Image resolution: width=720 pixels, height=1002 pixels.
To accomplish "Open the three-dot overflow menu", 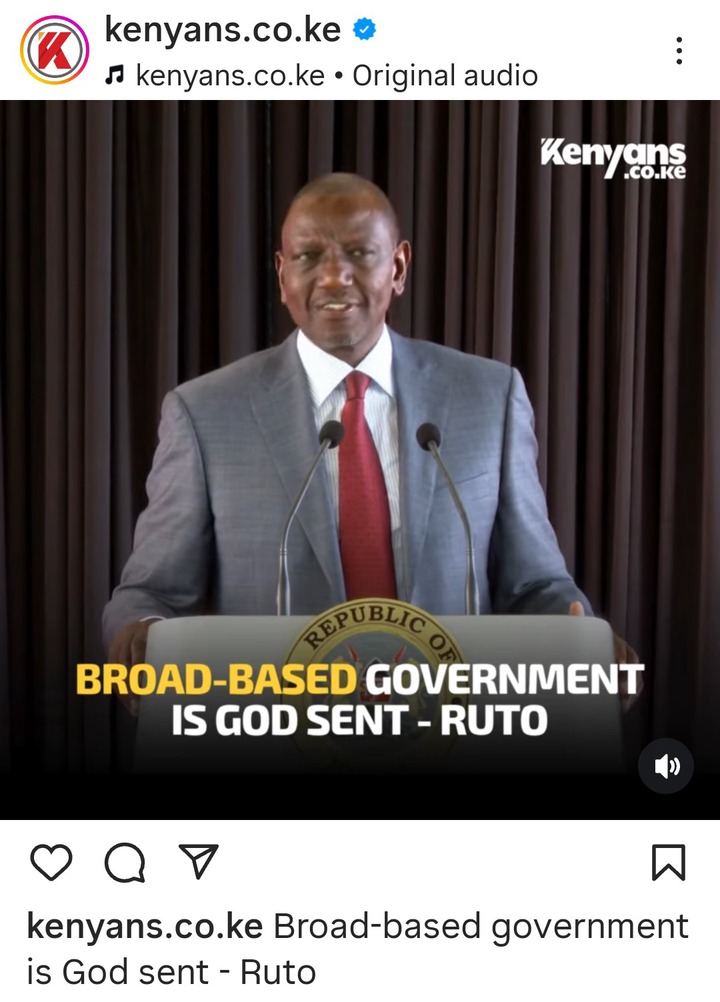I will pyautogui.click(x=679, y=50).
